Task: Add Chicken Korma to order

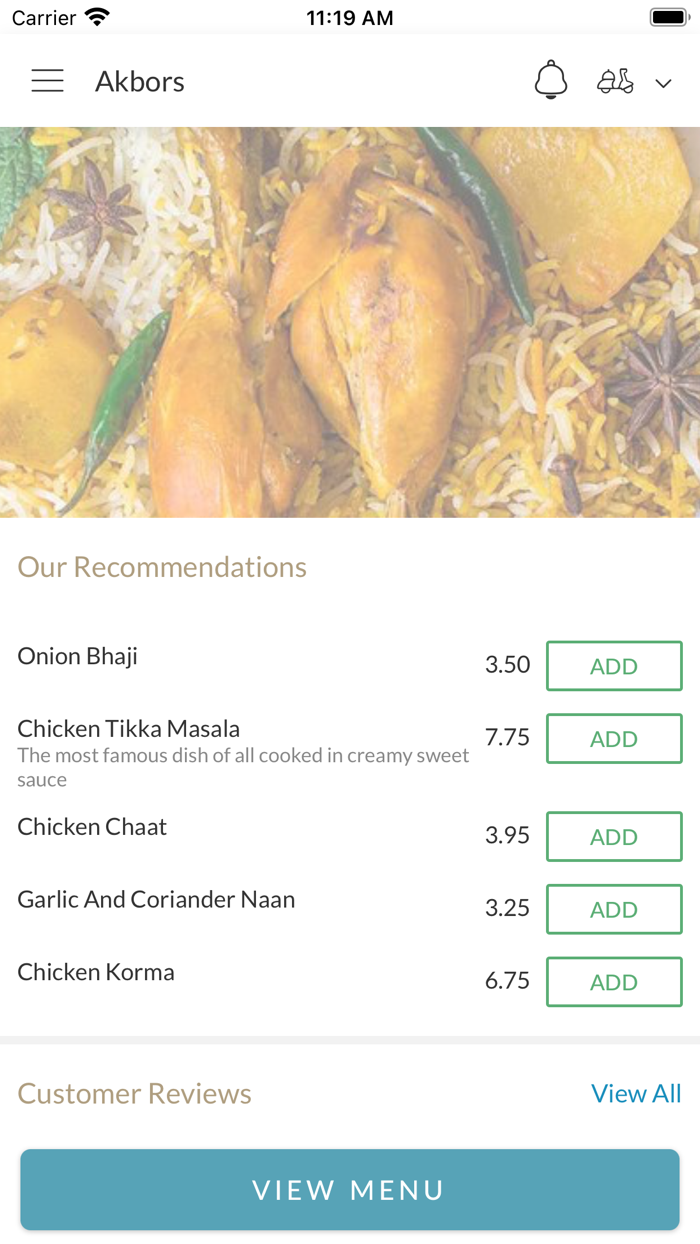Action: tap(614, 982)
